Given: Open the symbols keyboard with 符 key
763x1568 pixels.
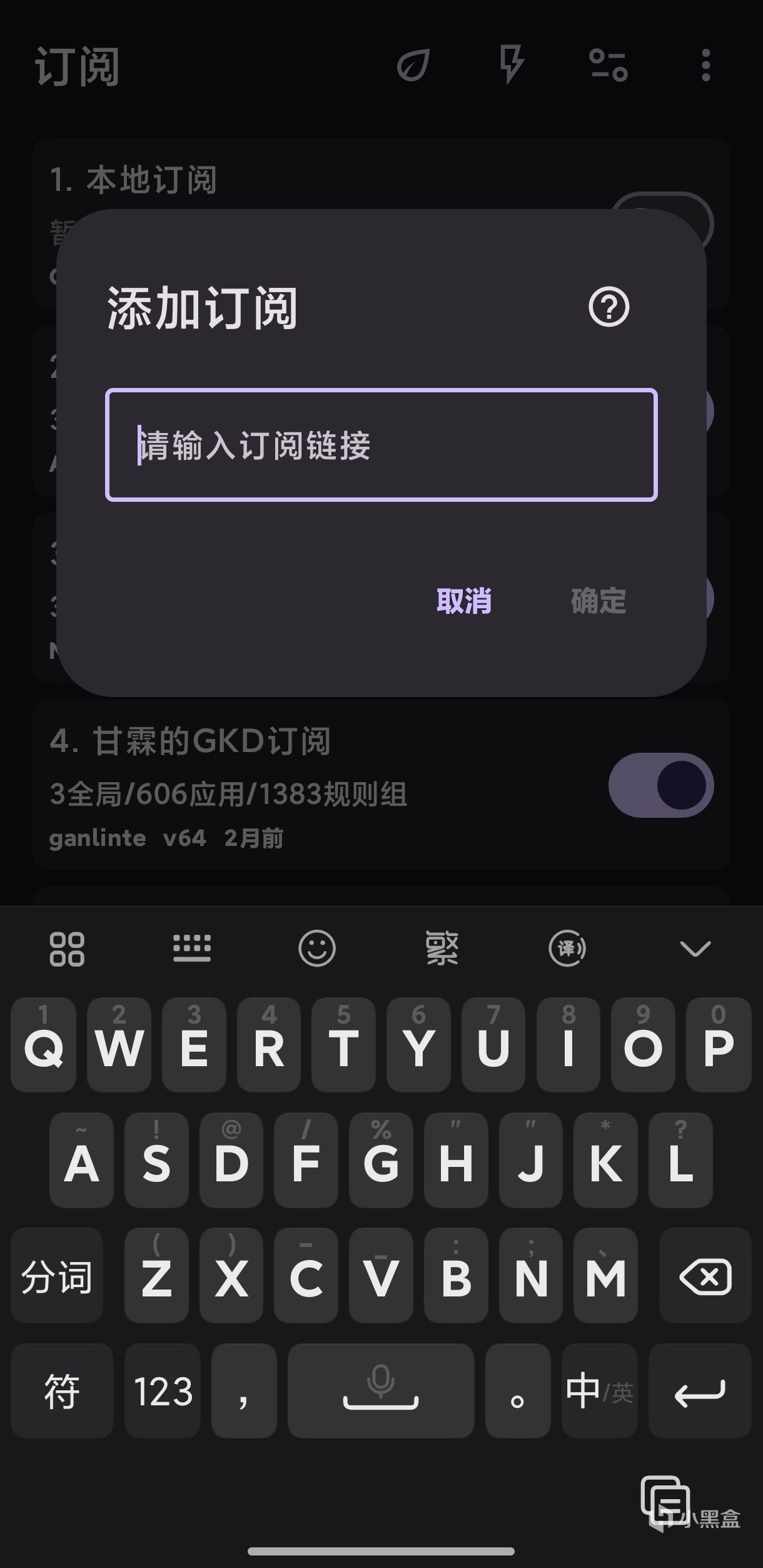Looking at the screenshot, I should (x=62, y=1392).
